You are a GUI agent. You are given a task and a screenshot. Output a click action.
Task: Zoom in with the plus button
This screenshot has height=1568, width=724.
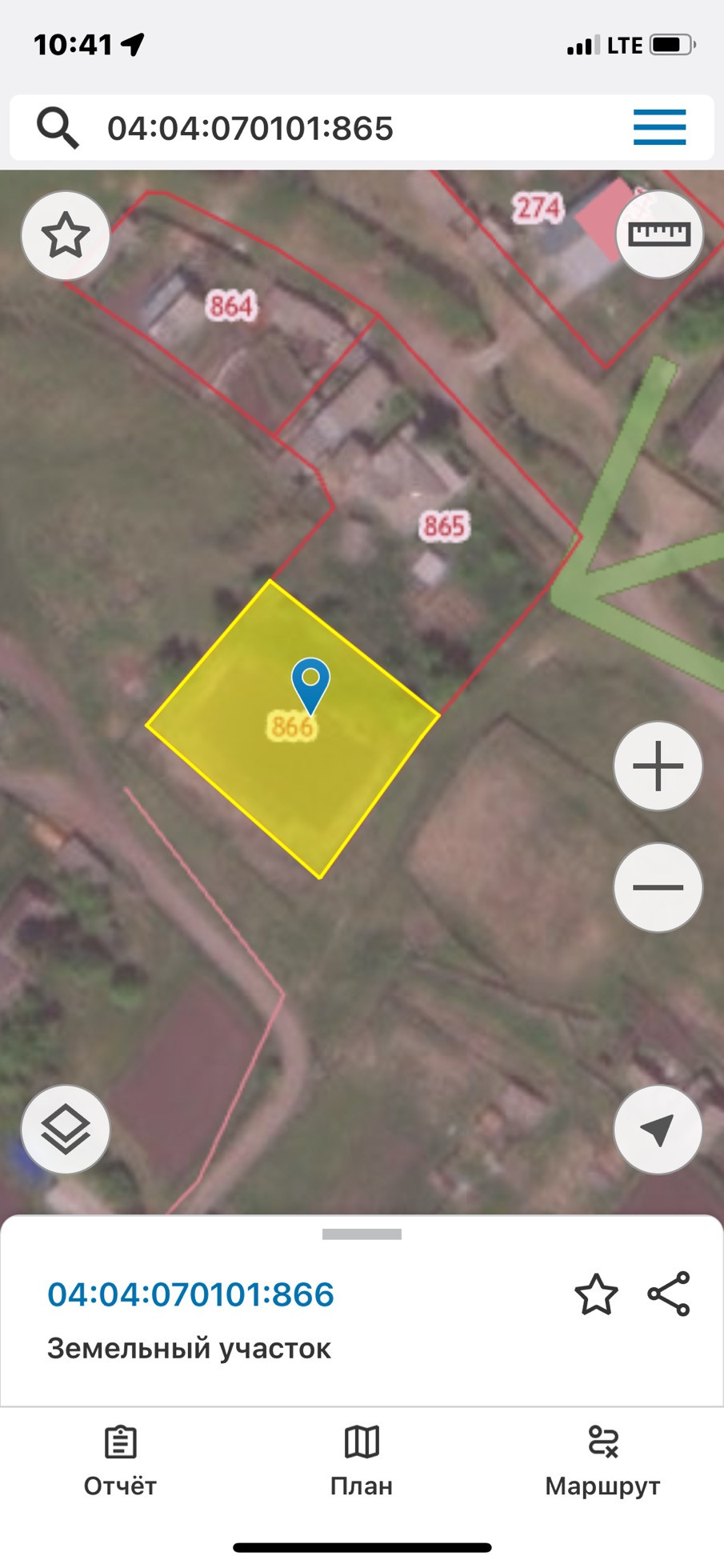(x=658, y=766)
